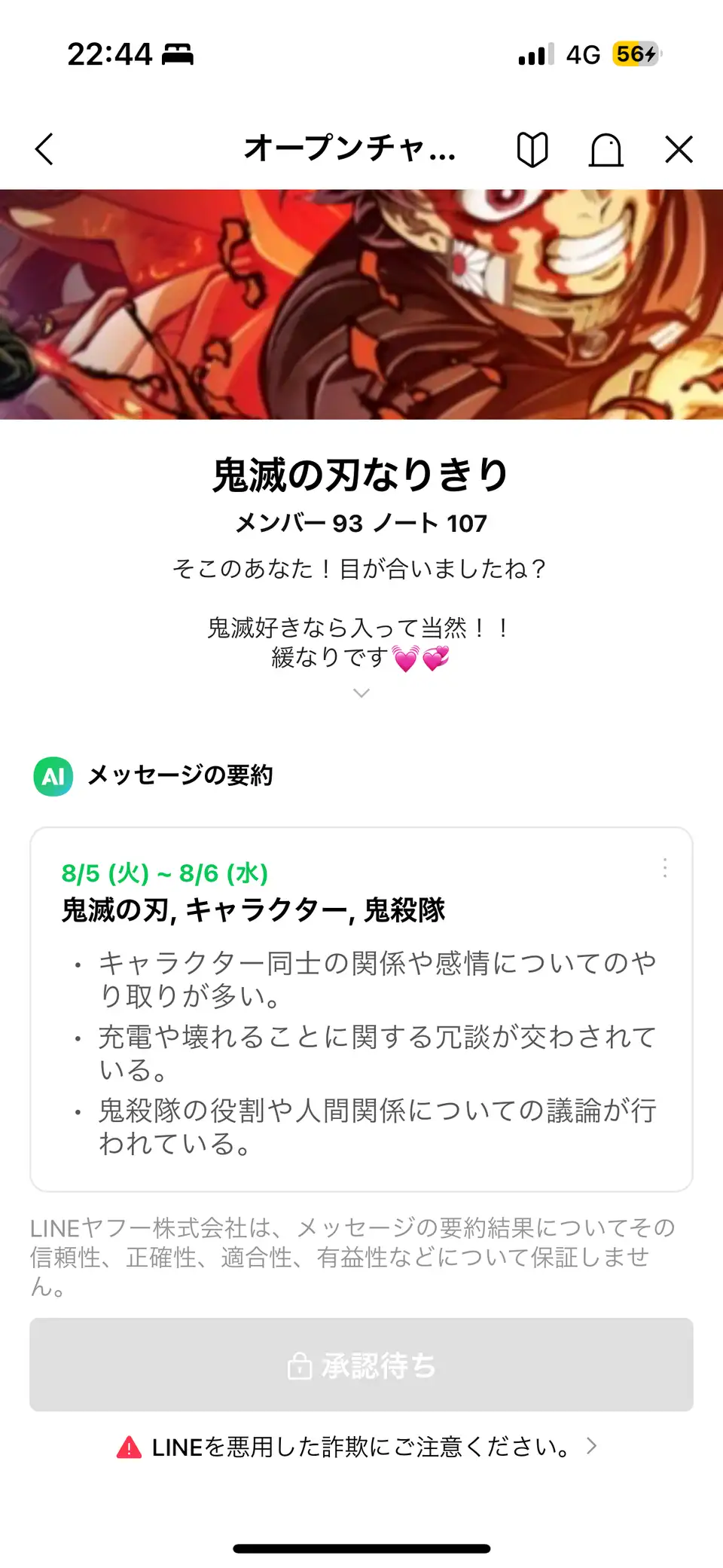
Task: Tap the report siren icon
Action: click(x=606, y=149)
